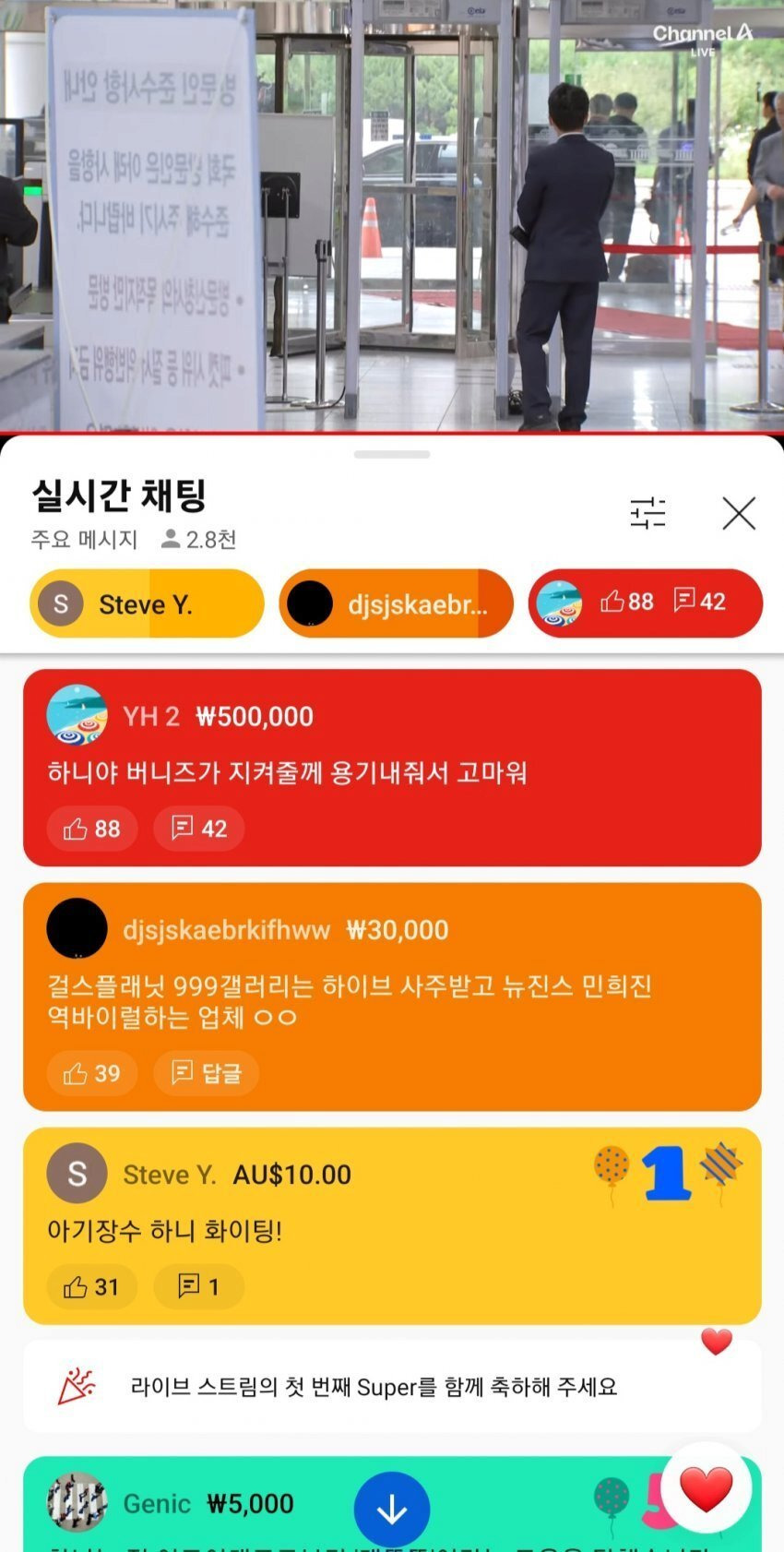Select the djsjskaebr pinned Super Chat chip
This screenshot has width=784, height=1552.
396,603
